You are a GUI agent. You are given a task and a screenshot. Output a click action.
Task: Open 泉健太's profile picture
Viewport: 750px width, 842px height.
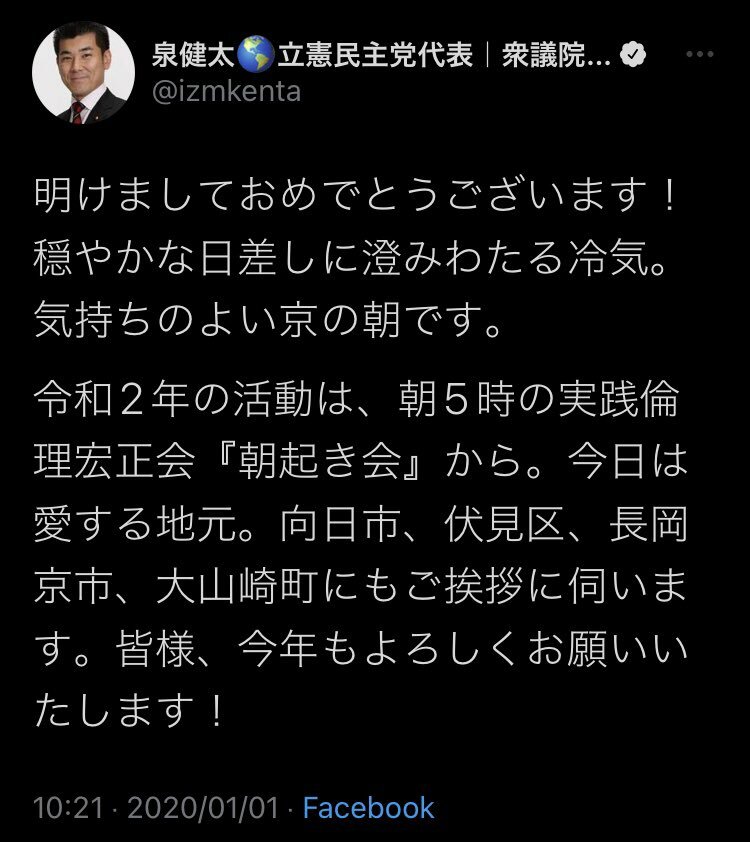click(85, 75)
